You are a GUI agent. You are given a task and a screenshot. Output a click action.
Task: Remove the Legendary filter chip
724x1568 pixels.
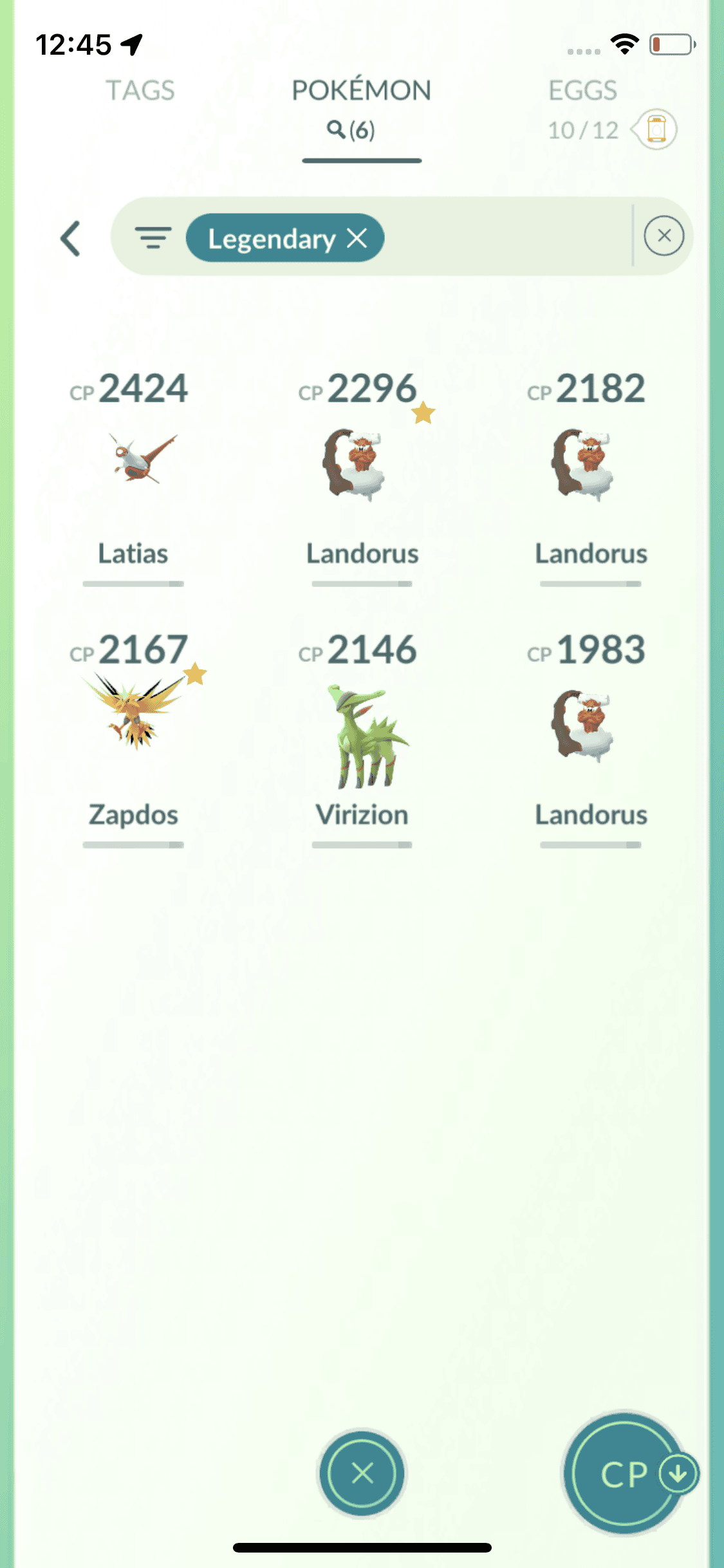[357, 238]
